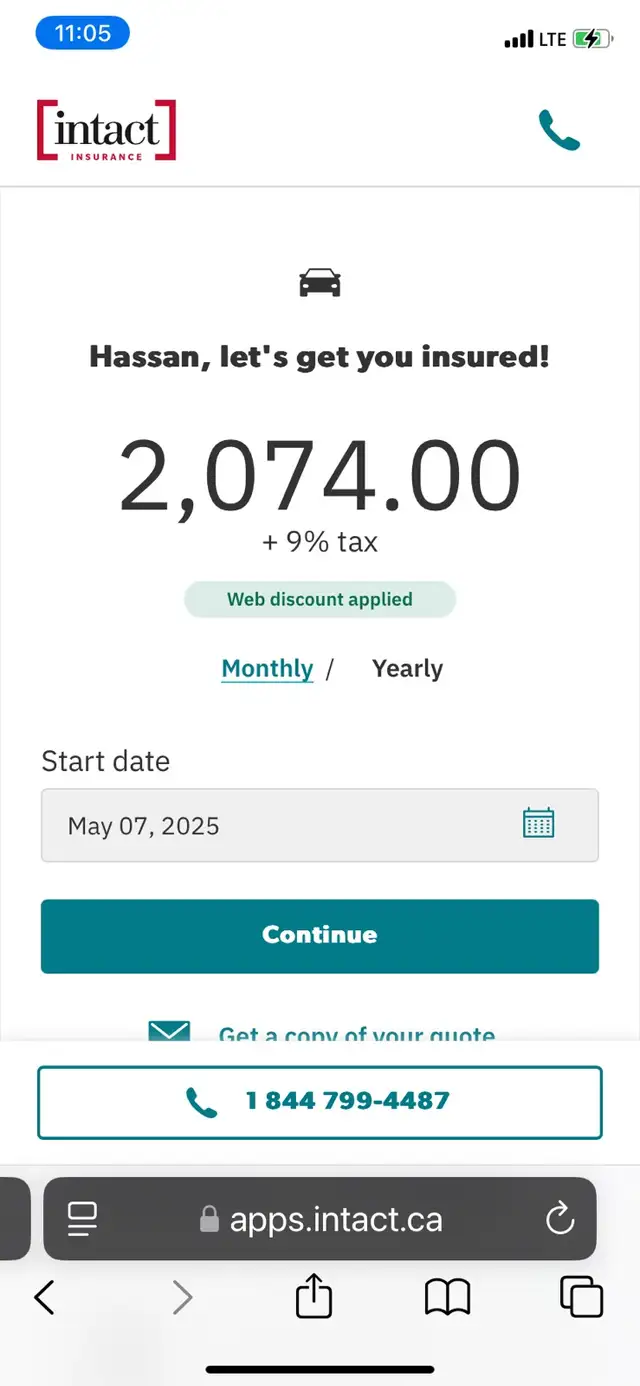The image size is (640, 1386).
Task: Get a copy of your quote
Action: click(357, 1032)
